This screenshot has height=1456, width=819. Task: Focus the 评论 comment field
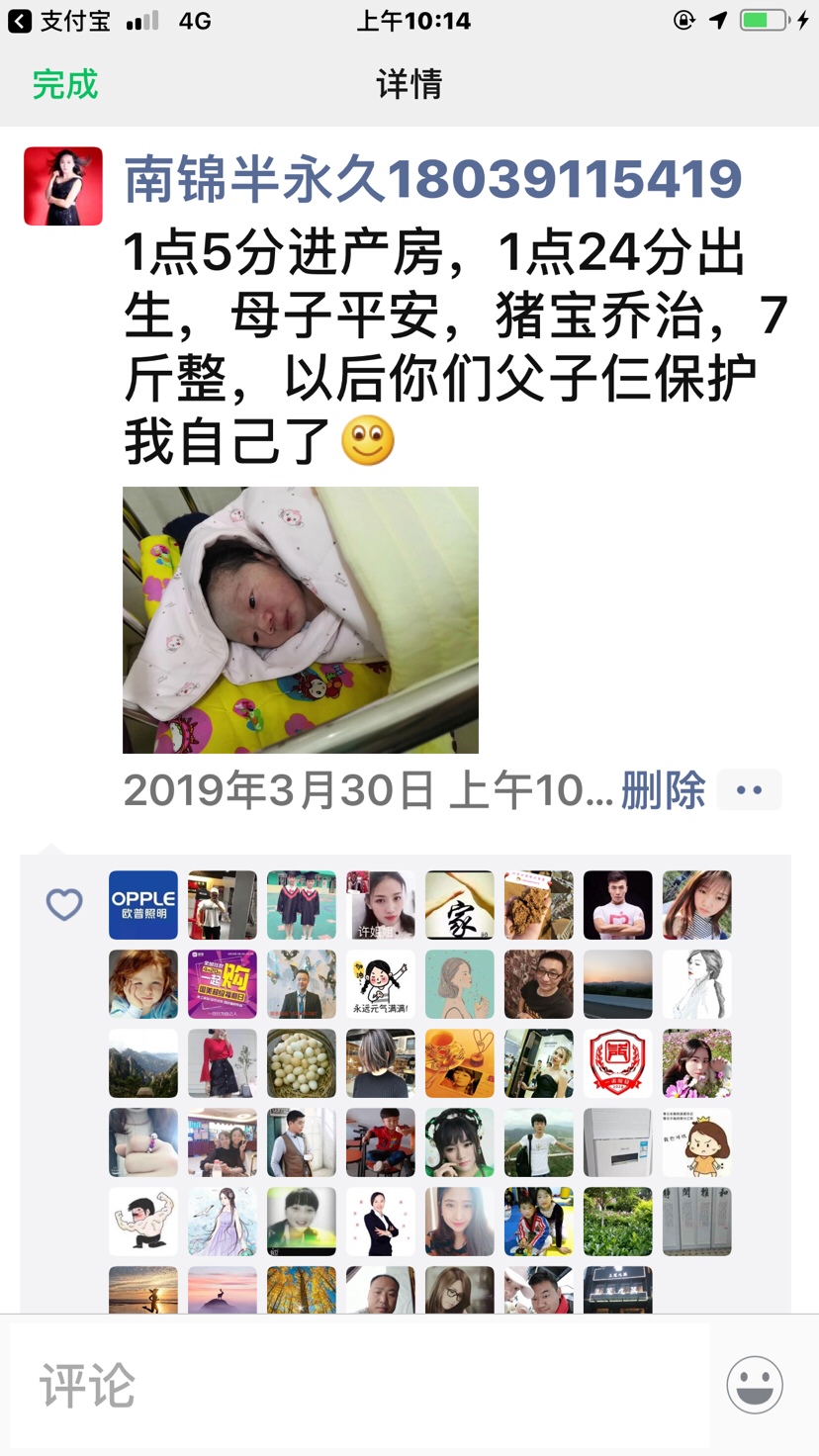click(x=360, y=1385)
